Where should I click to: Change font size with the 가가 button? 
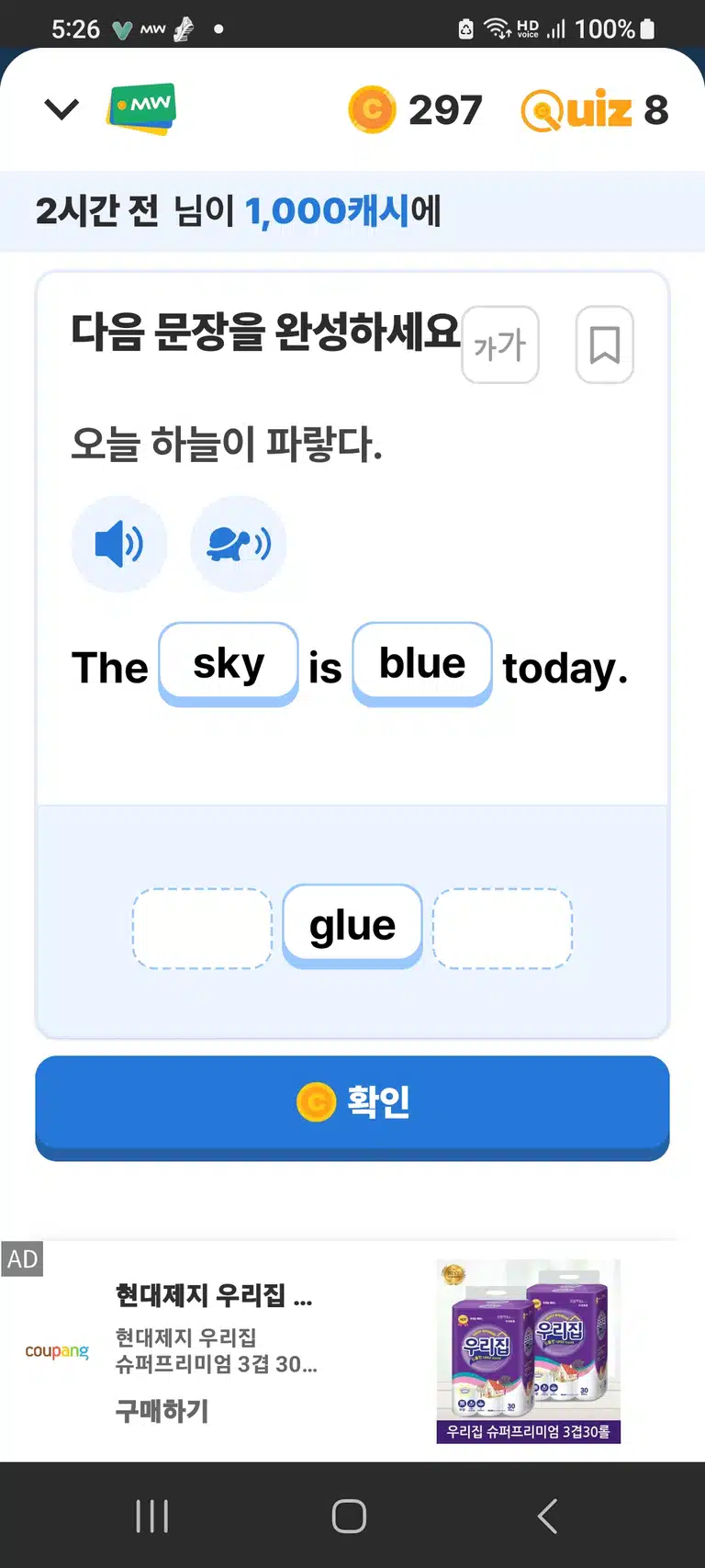500,345
